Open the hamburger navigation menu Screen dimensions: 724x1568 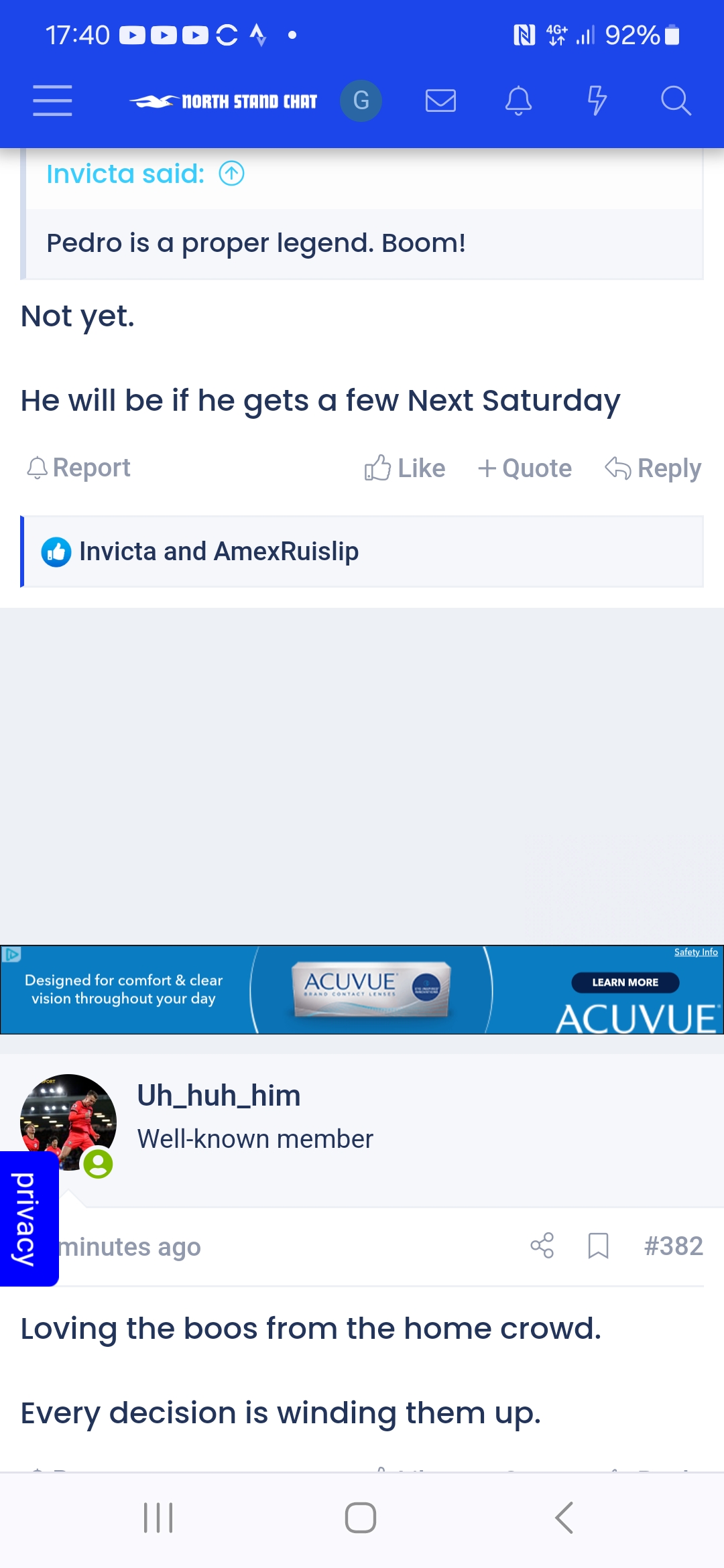pyautogui.click(x=52, y=101)
